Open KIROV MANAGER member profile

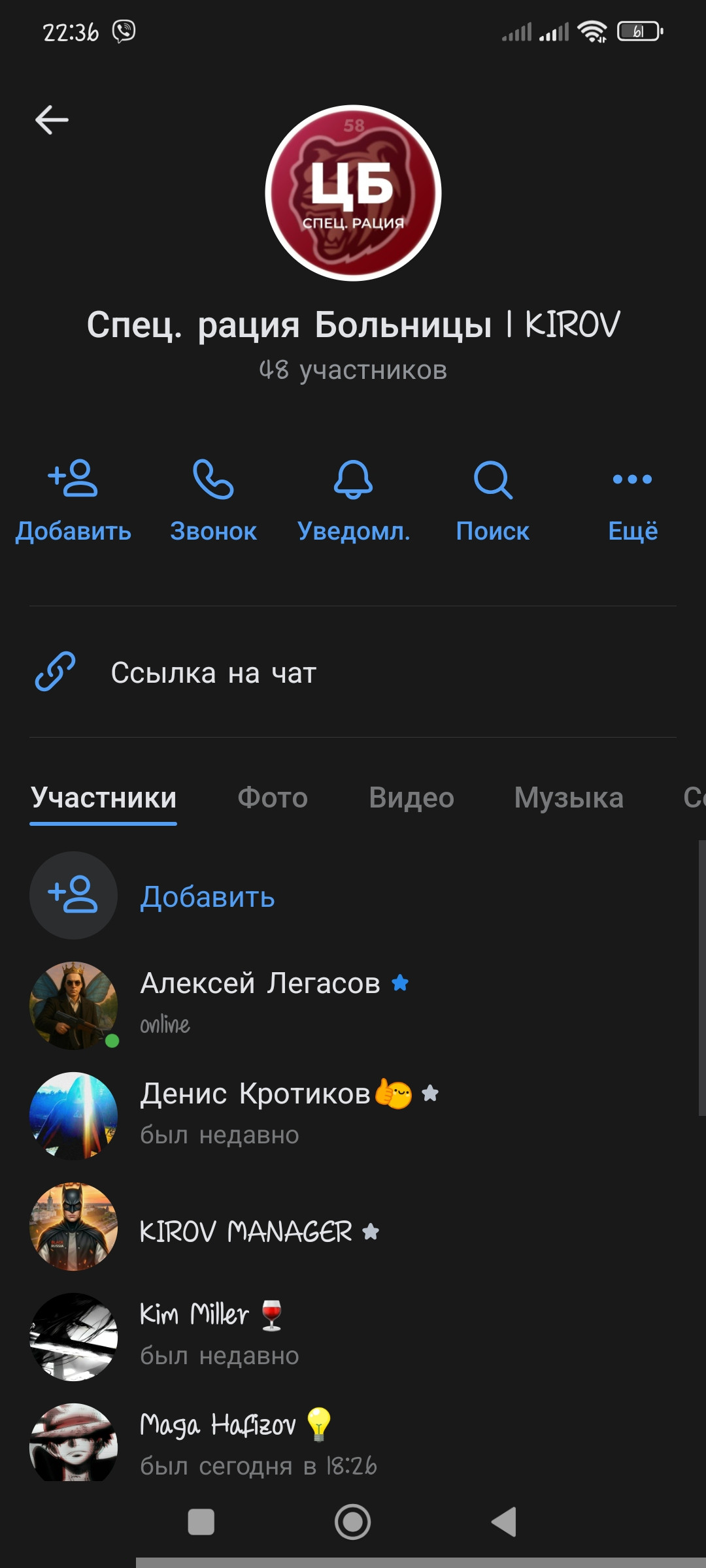246,1232
